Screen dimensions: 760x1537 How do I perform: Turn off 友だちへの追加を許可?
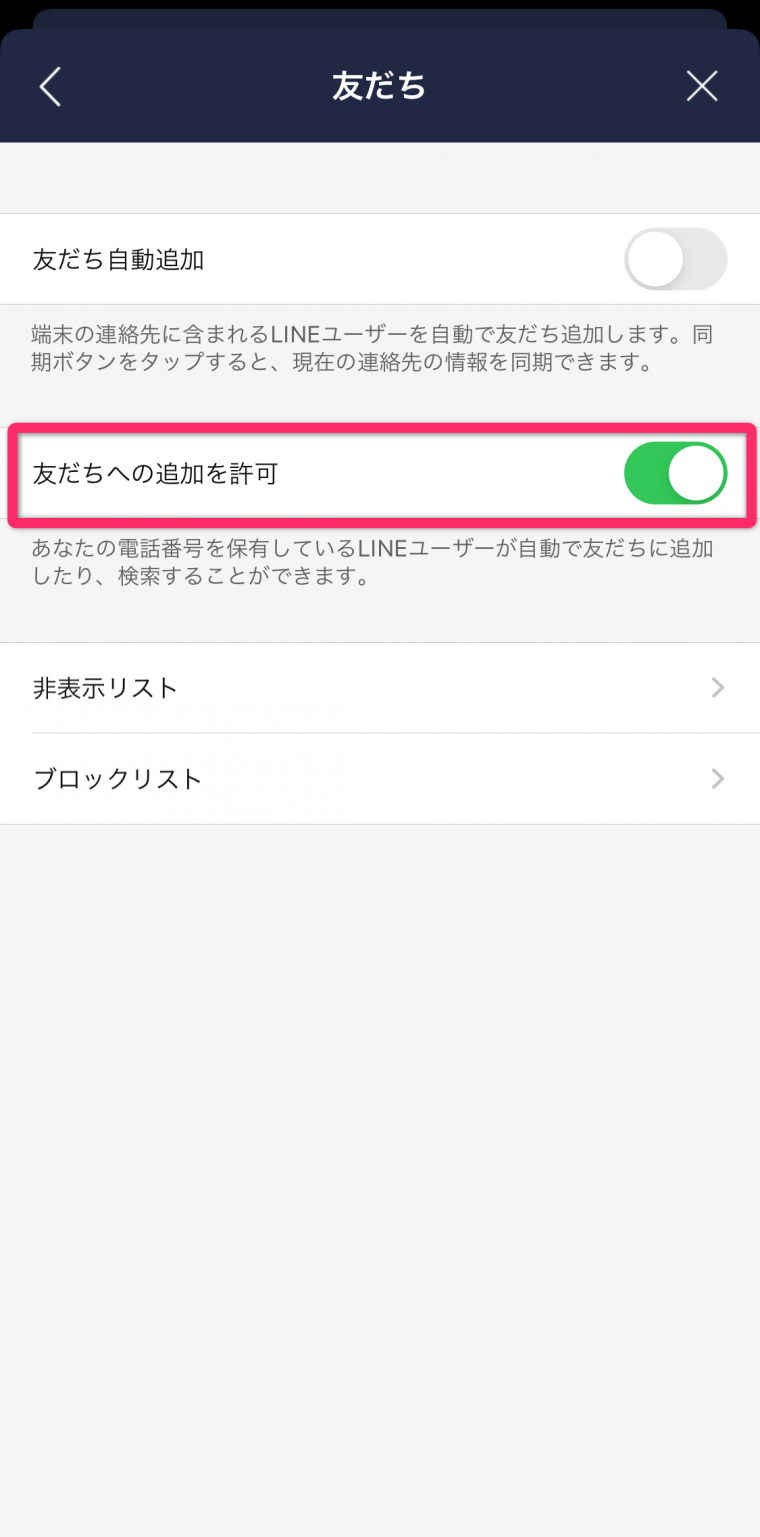(675, 473)
